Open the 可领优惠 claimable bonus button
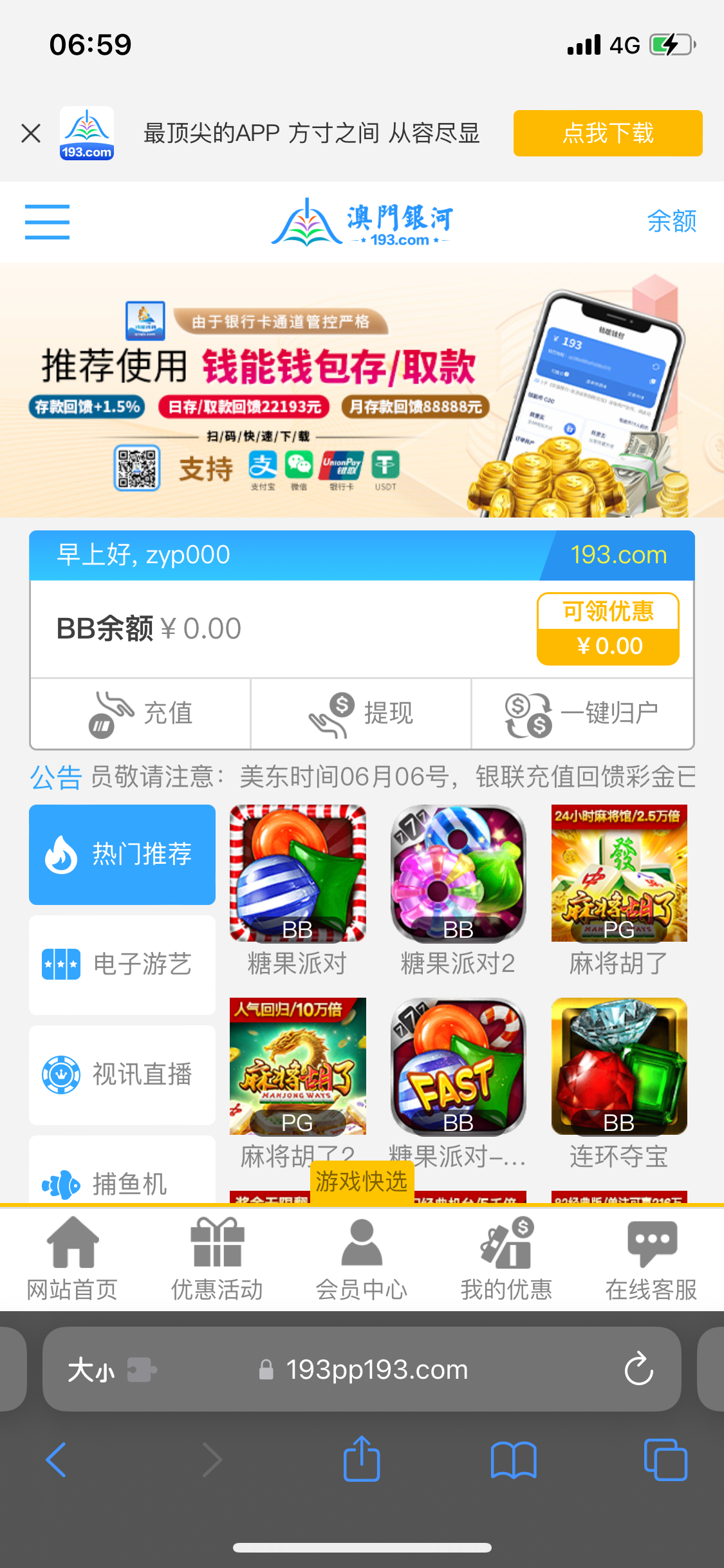Image resolution: width=724 pixels, height=1568 pixels. point(608,629)
